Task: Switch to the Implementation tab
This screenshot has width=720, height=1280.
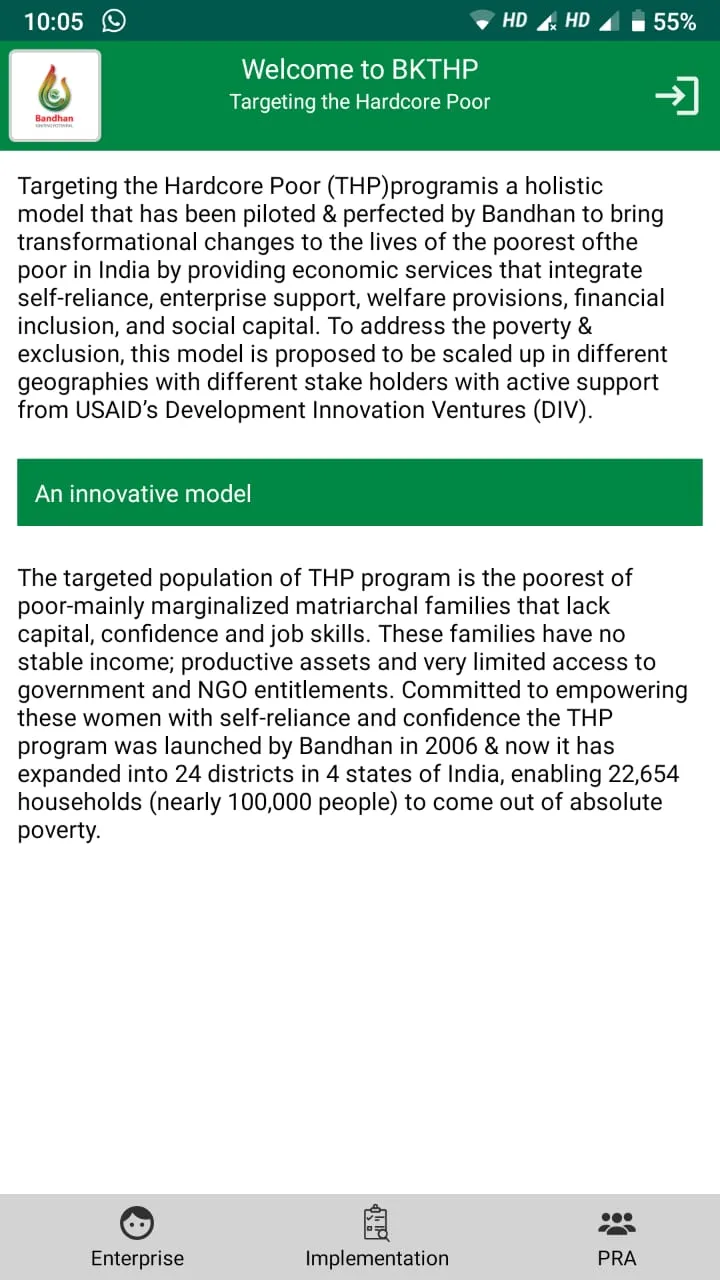Action: [x=376, y=1237]
